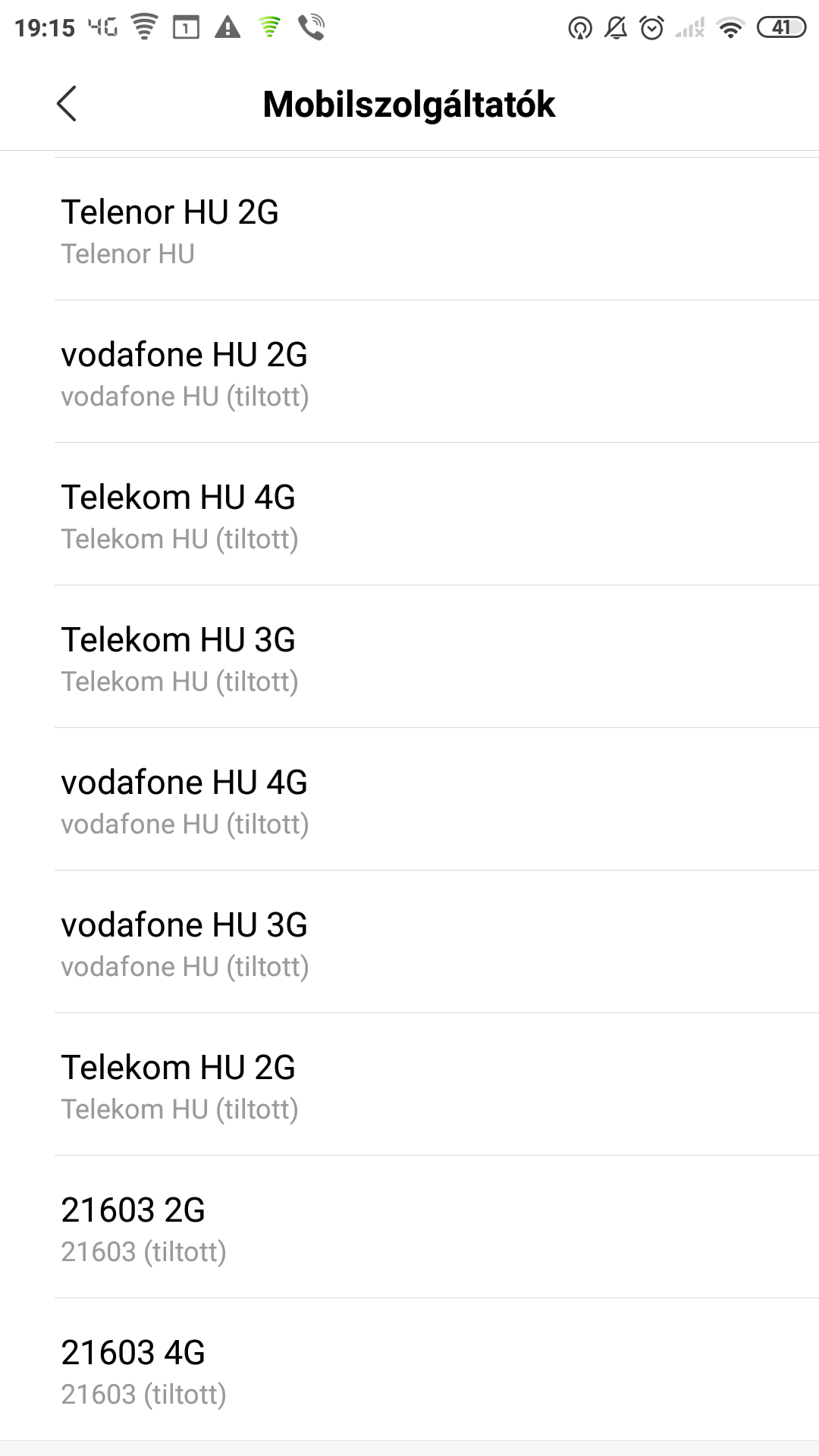The image size is (819, 1456).
Task: Select vodafone HU 4G network
Action: click(409, 799)
